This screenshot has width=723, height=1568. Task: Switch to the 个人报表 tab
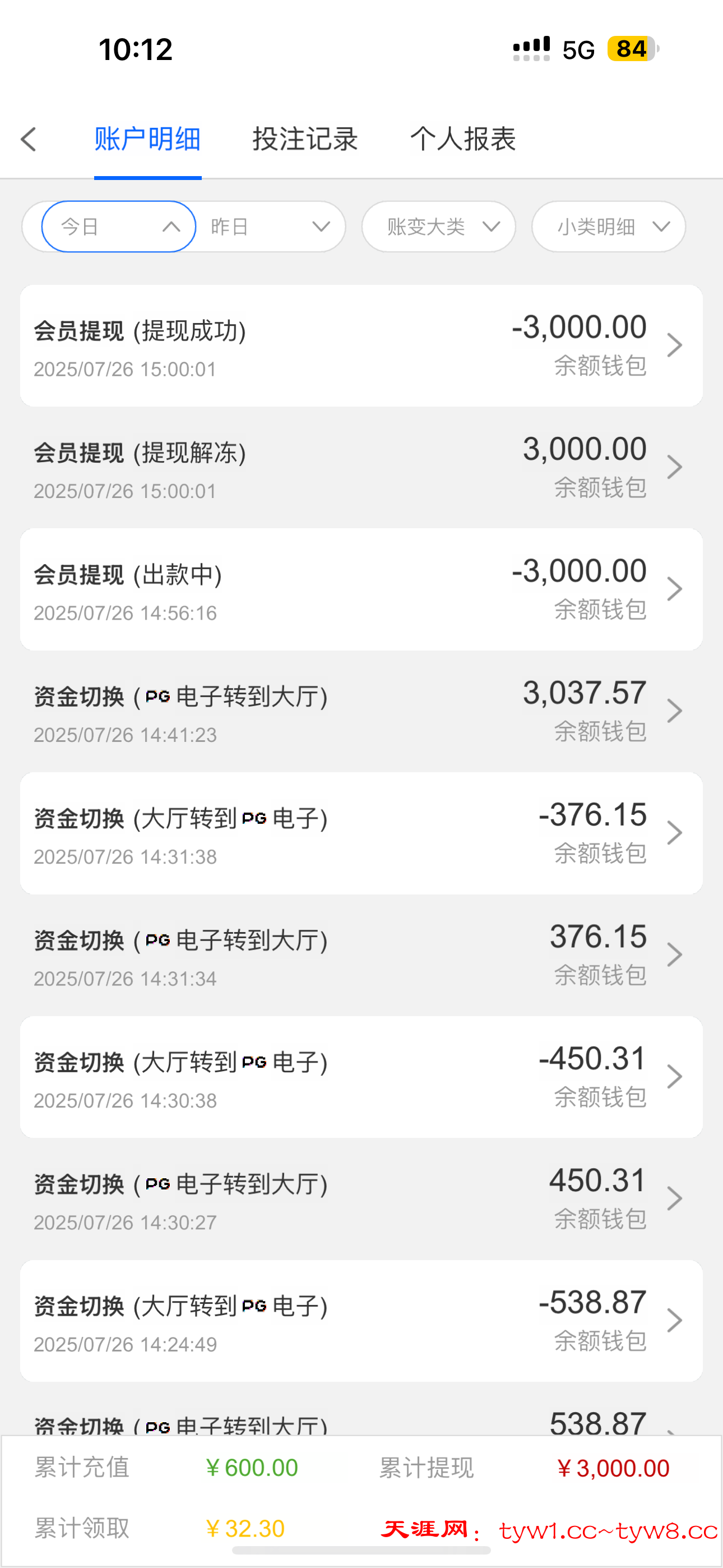[462, 140]
